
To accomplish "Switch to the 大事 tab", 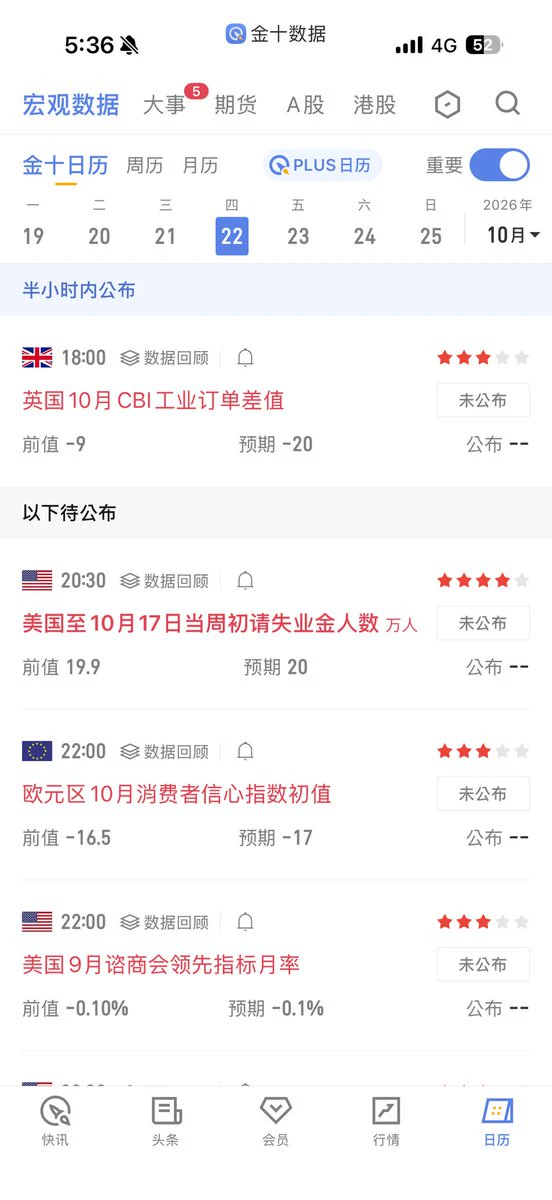I will (x=164, y=105).
